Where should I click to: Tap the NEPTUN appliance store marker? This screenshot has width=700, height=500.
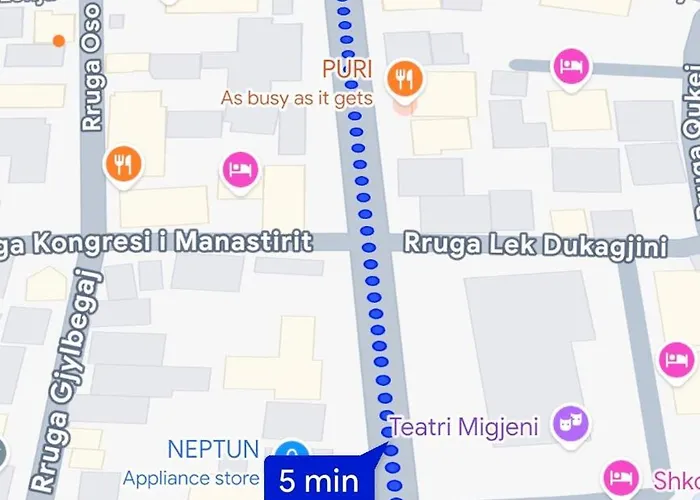[291, 453]
